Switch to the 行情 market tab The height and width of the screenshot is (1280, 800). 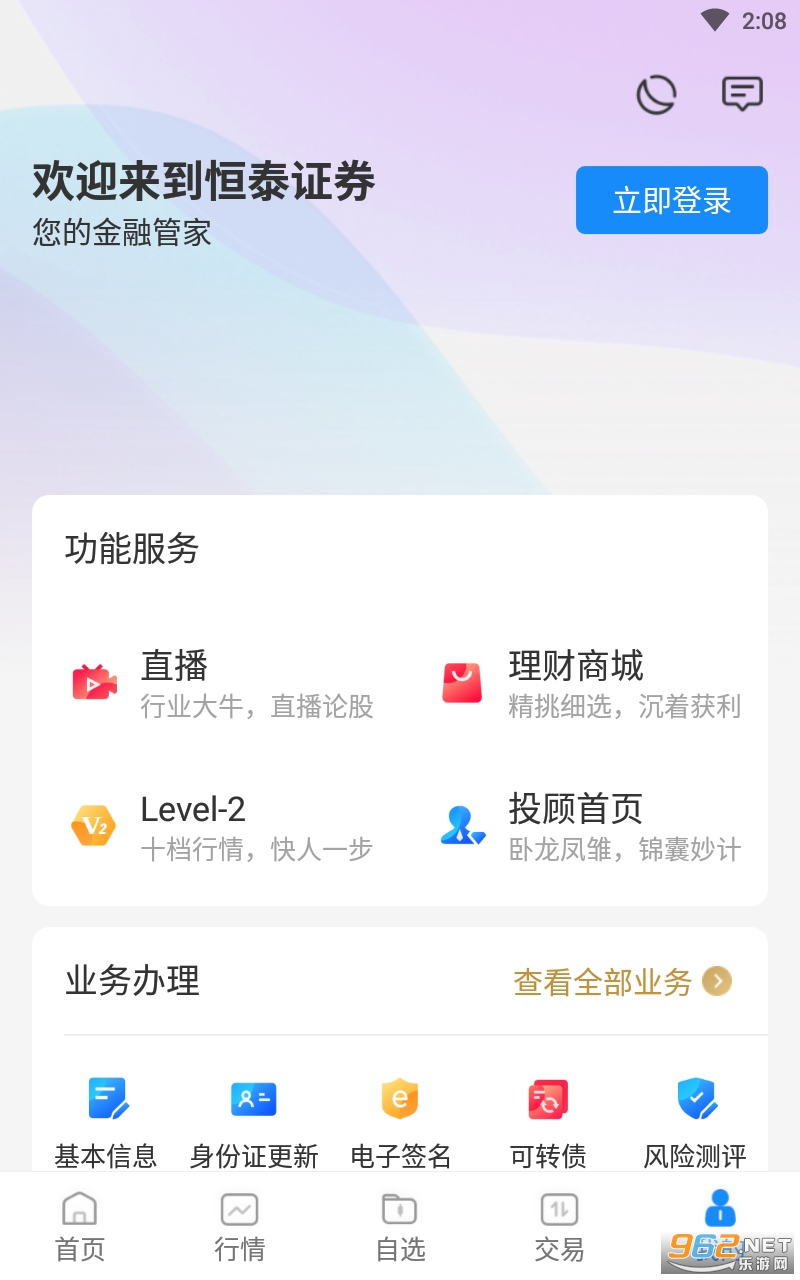coord(240,1226)
